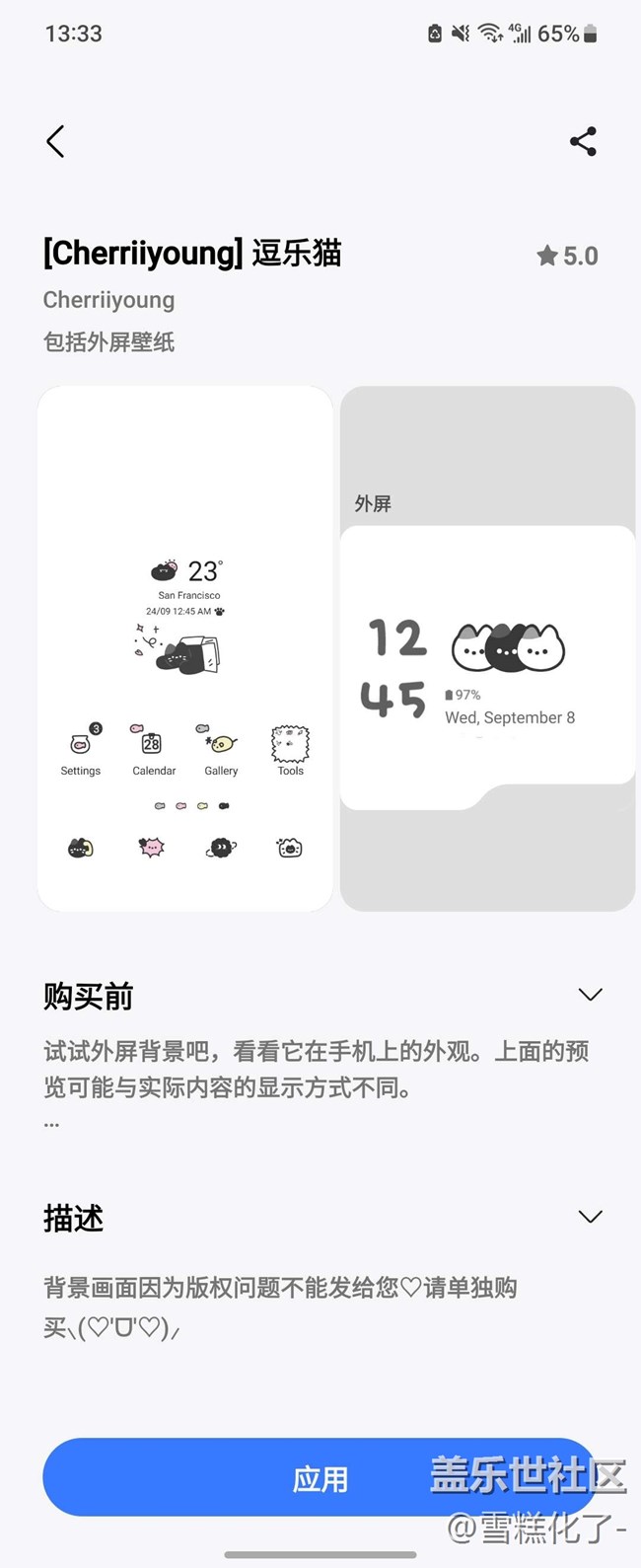
Task: Open the Cherriiyoung creator page
Action: pos(108,300)
